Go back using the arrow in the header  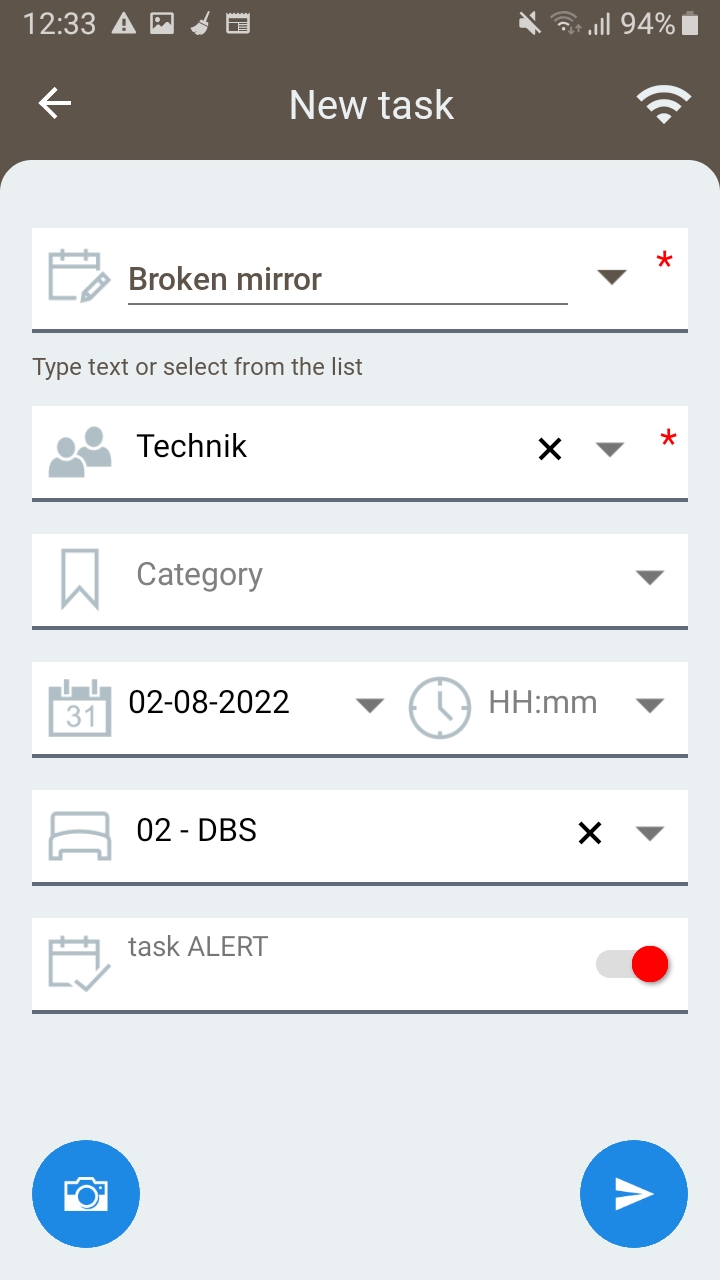(x=55, y=102)
